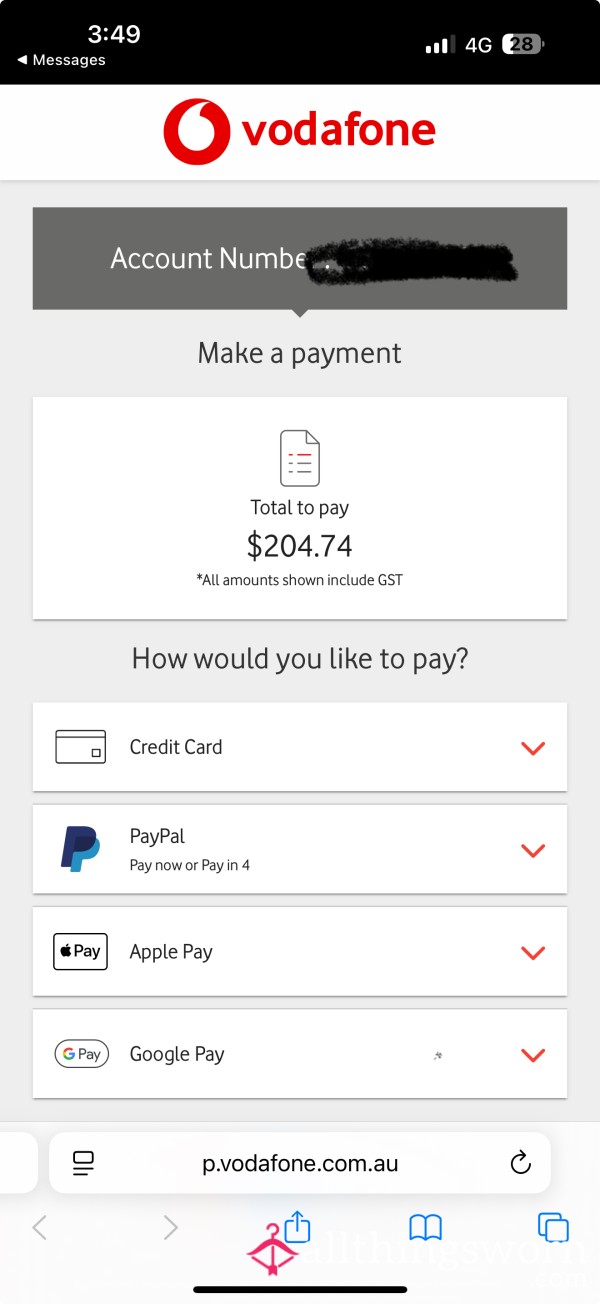This screenshot has height=1304, width=600.
Task: Show all open Safari tabs
Action: point(553,1228)
